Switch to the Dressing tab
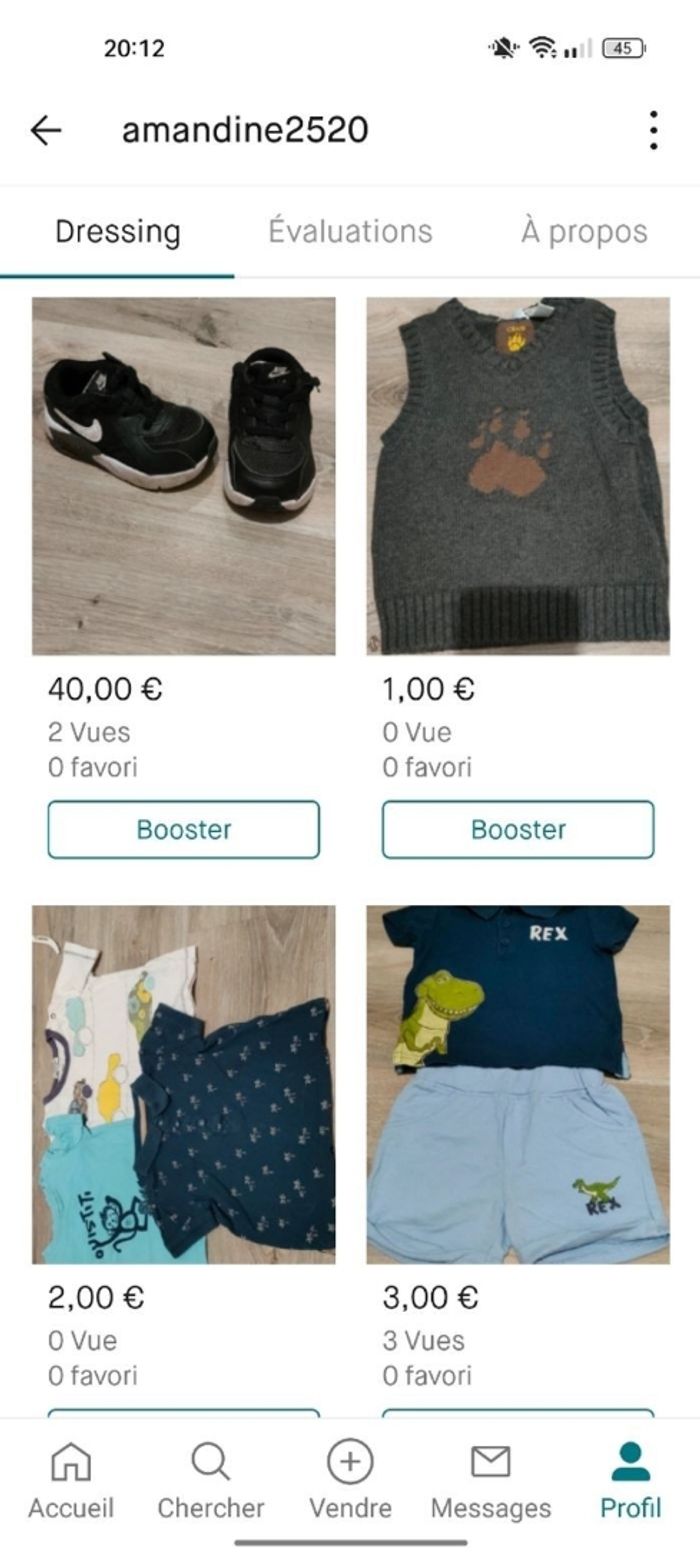Viewport: 700px width, 1559px height. (x=117, y=232)
